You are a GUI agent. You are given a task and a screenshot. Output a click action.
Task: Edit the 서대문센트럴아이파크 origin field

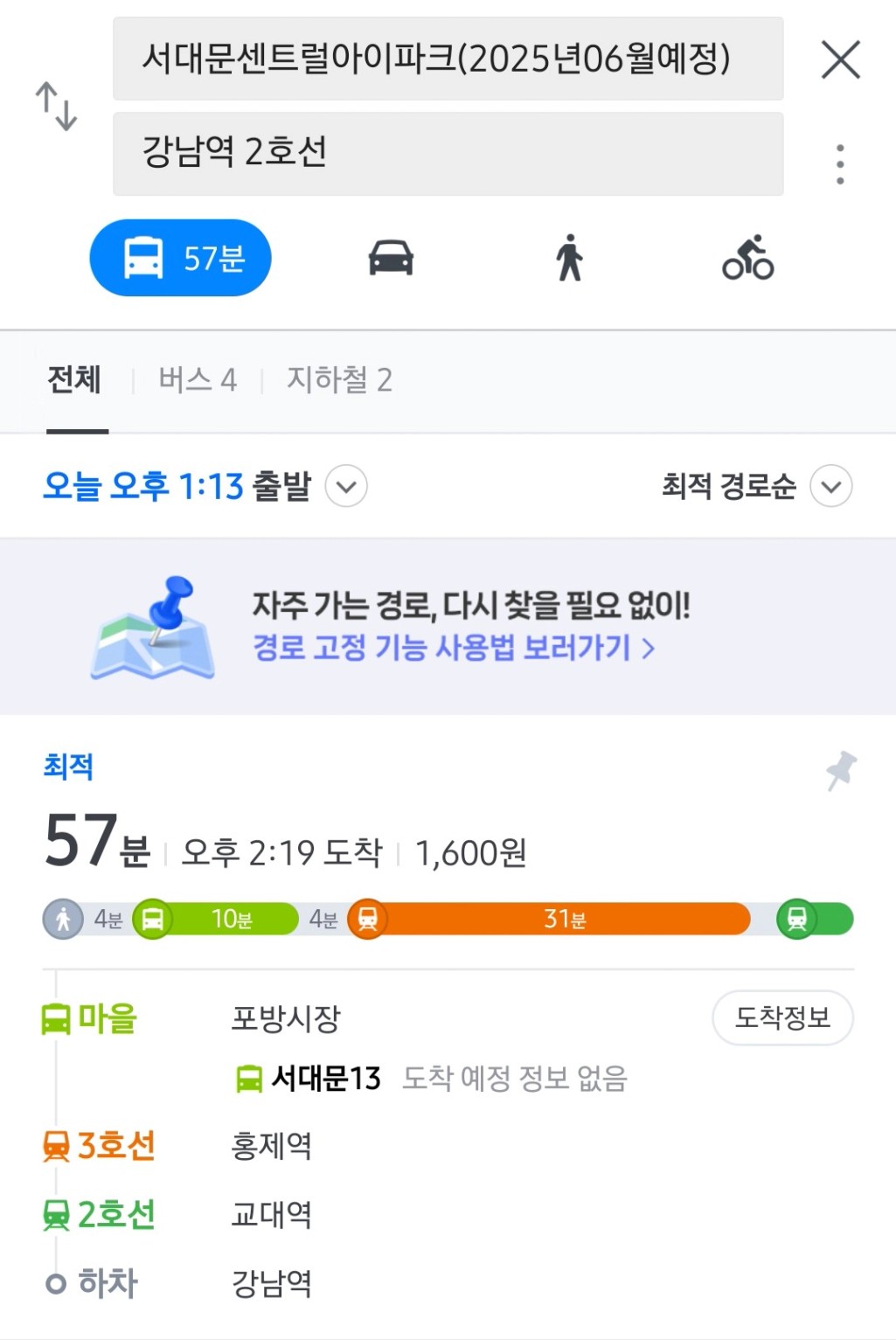(x=448, y=59)
